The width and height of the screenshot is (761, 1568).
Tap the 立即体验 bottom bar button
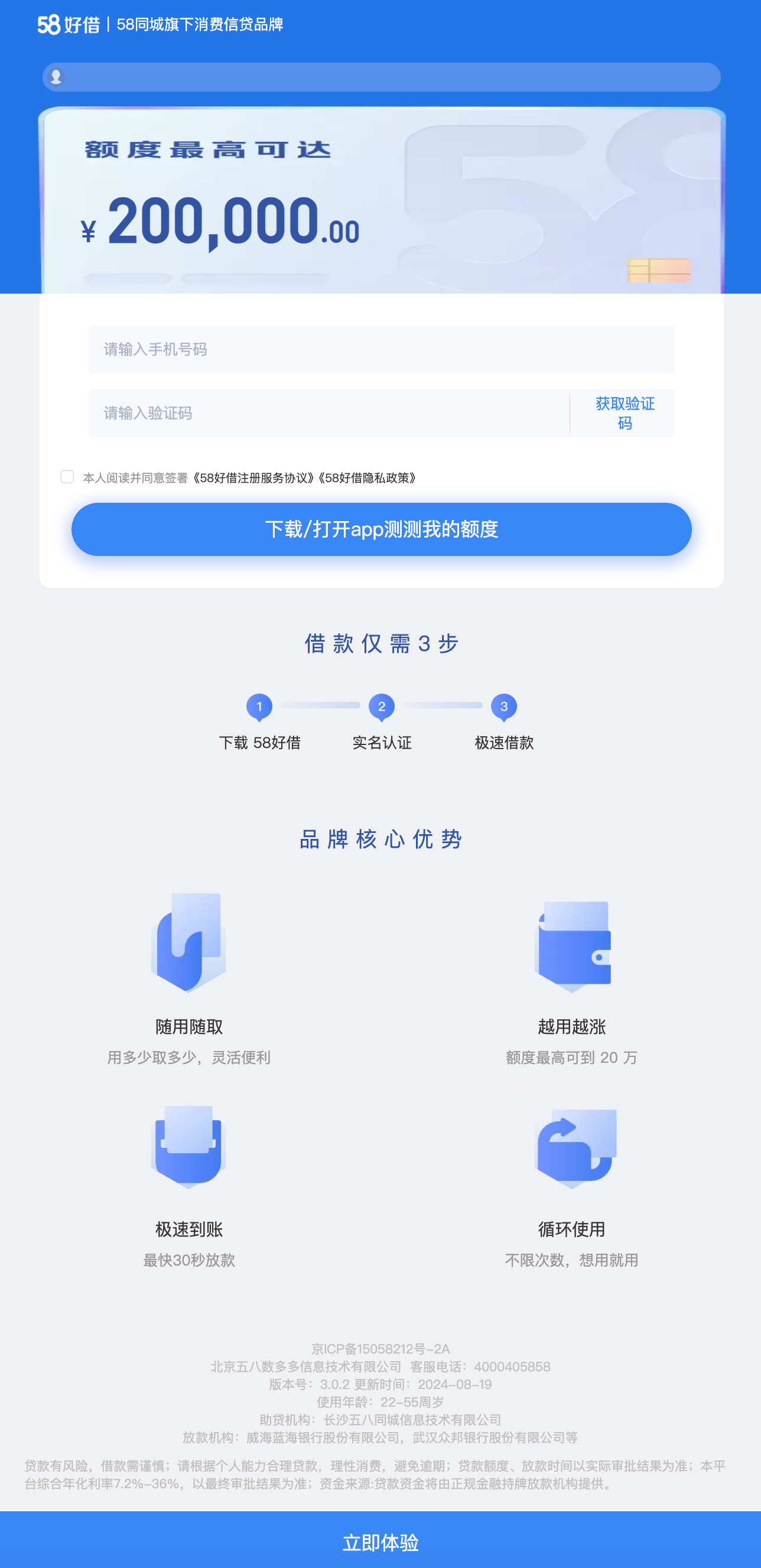click(380, 1544)
